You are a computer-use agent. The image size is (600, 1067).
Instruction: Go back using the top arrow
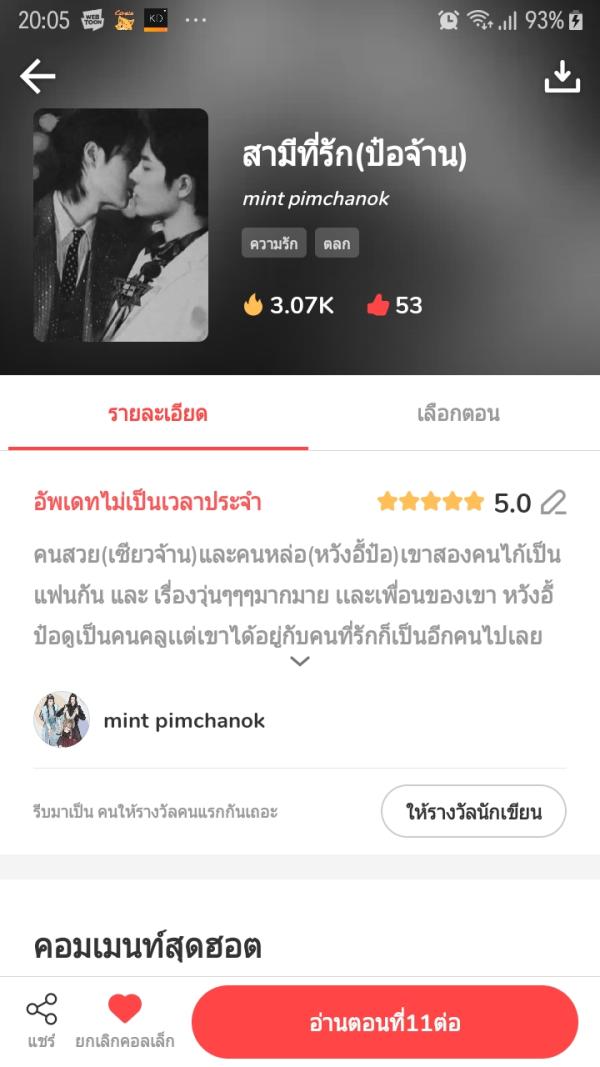38,76
